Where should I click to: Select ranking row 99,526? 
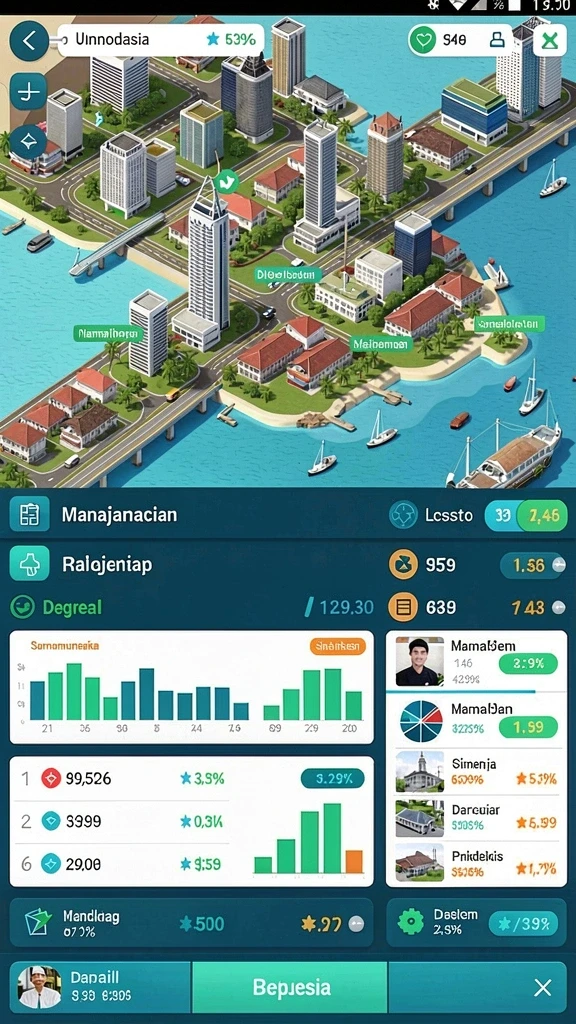click(x=123, y=778)
